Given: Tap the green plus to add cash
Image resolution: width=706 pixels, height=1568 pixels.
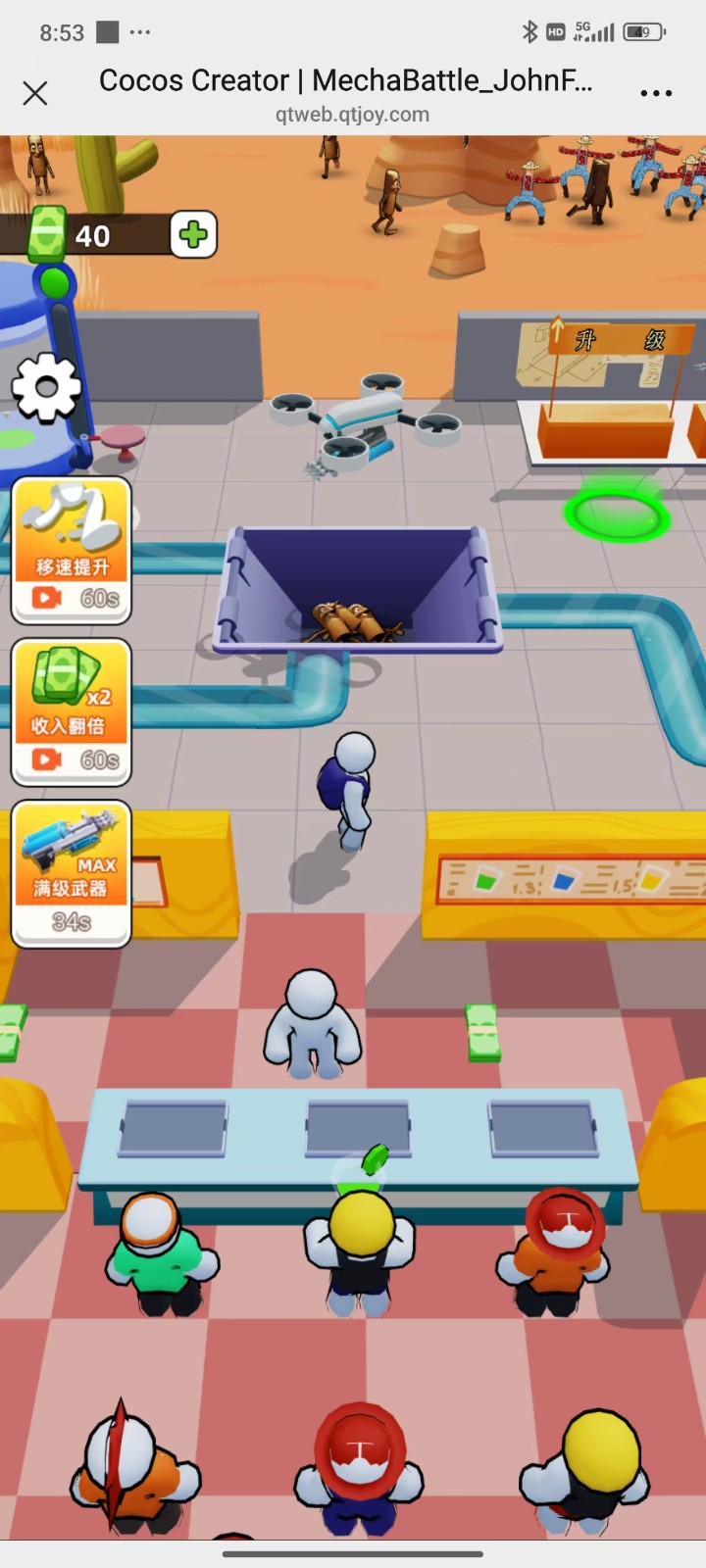Looking at the screenshot, I should point(193,235).
